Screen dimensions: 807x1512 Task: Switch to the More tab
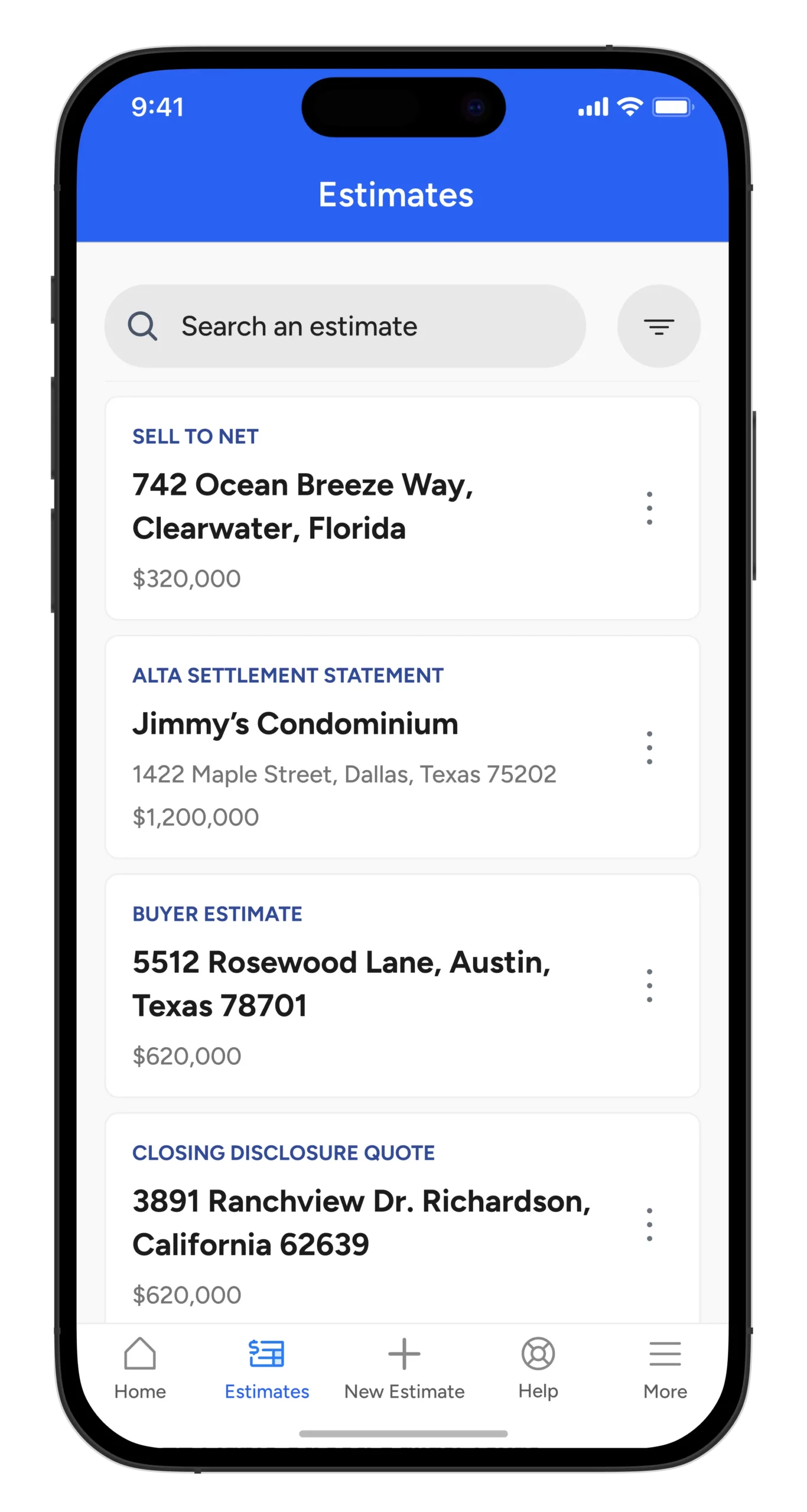[x=665, y=1369]
